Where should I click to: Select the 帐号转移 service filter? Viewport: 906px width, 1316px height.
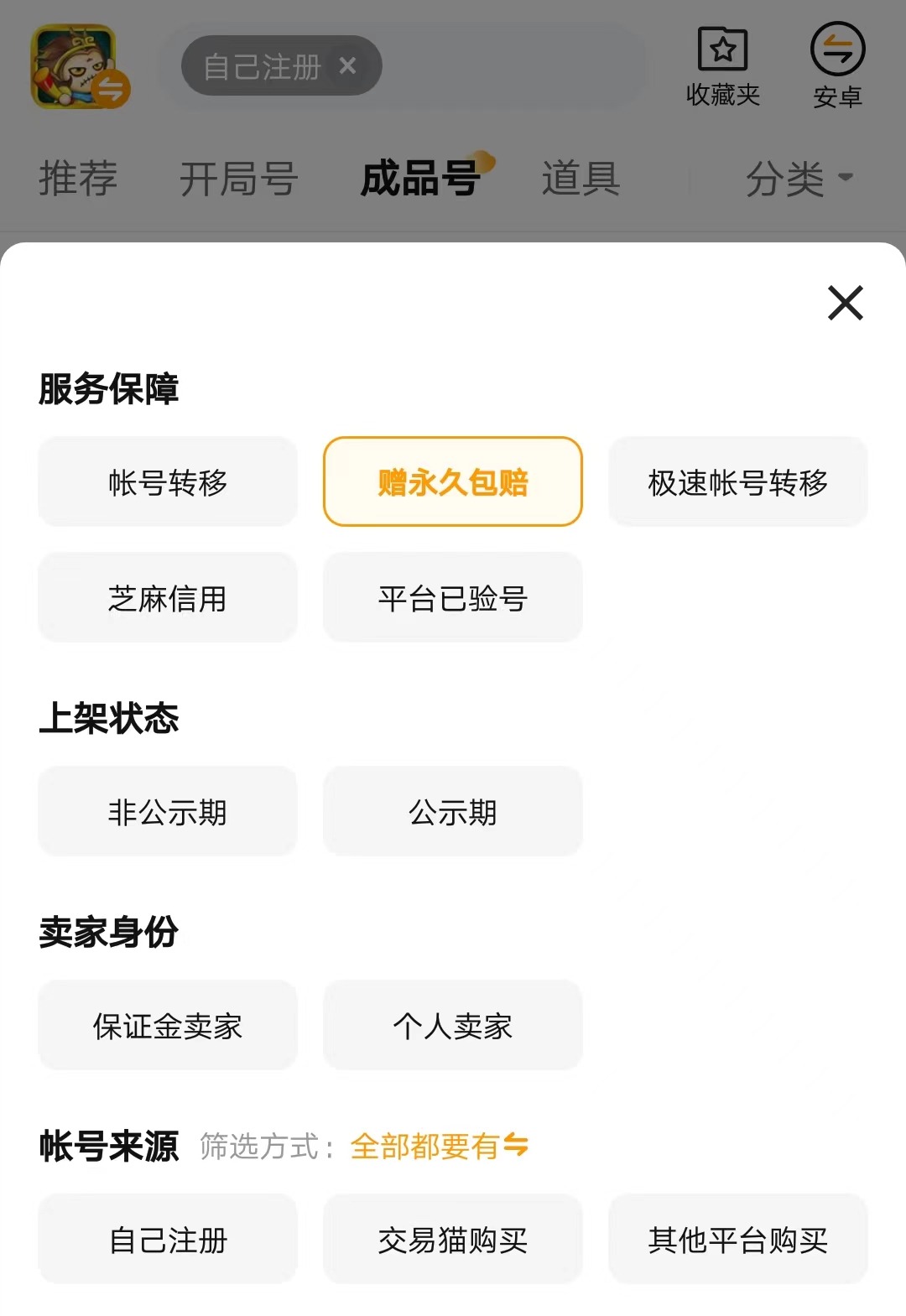(x=168, y=482)
